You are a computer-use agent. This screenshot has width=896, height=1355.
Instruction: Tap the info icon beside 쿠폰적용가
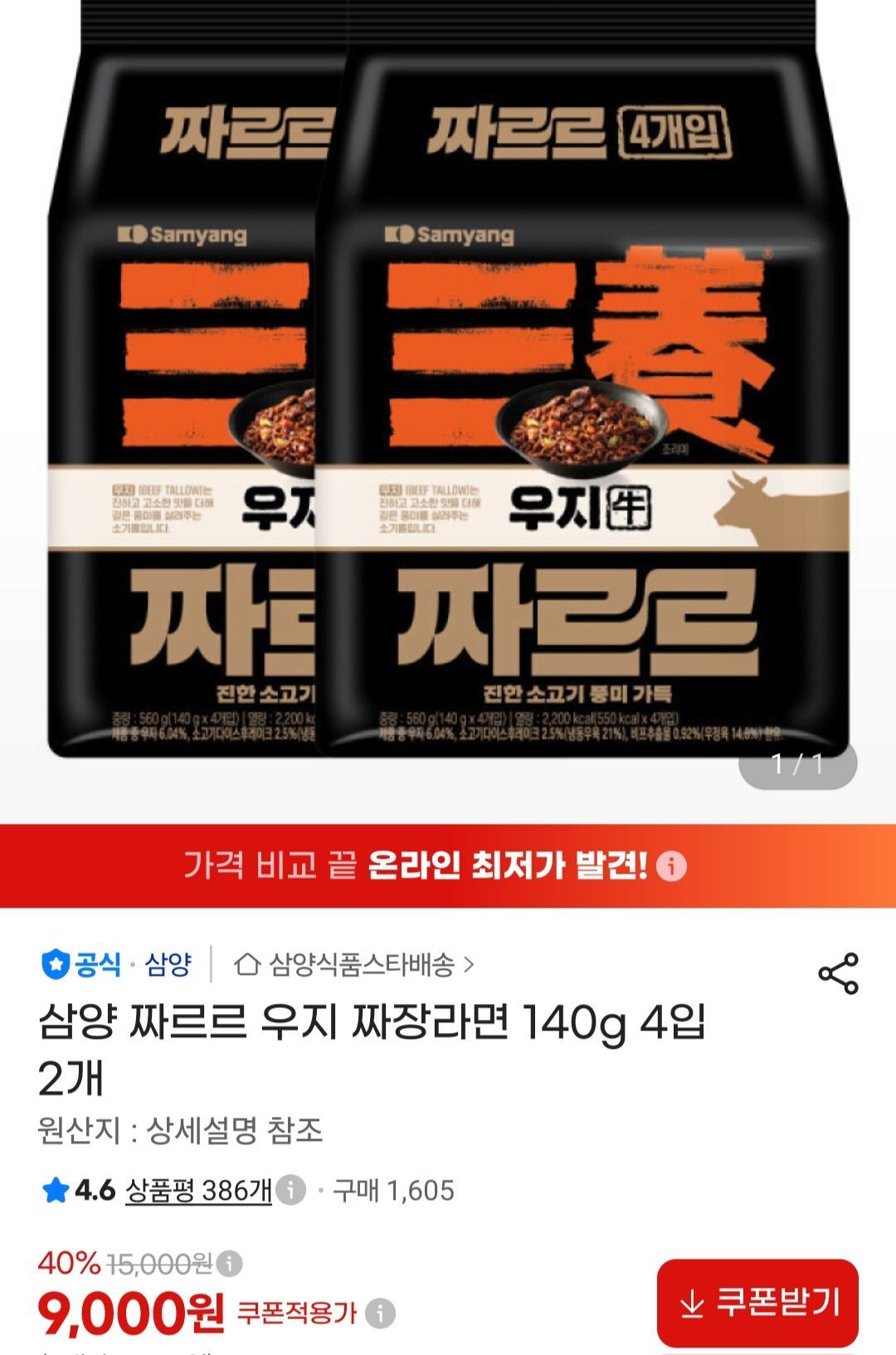coord(380,1313)
